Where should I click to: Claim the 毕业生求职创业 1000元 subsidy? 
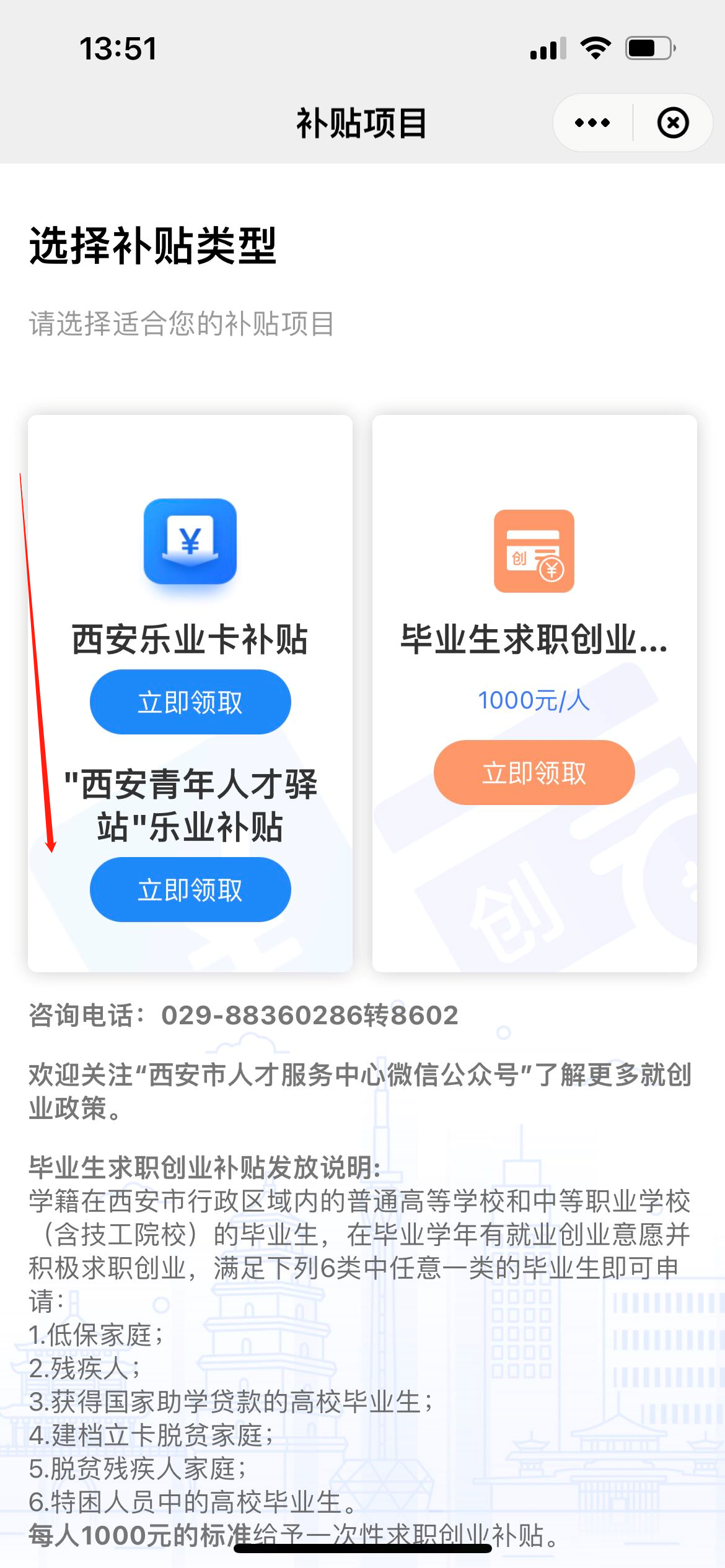point(534,773)
